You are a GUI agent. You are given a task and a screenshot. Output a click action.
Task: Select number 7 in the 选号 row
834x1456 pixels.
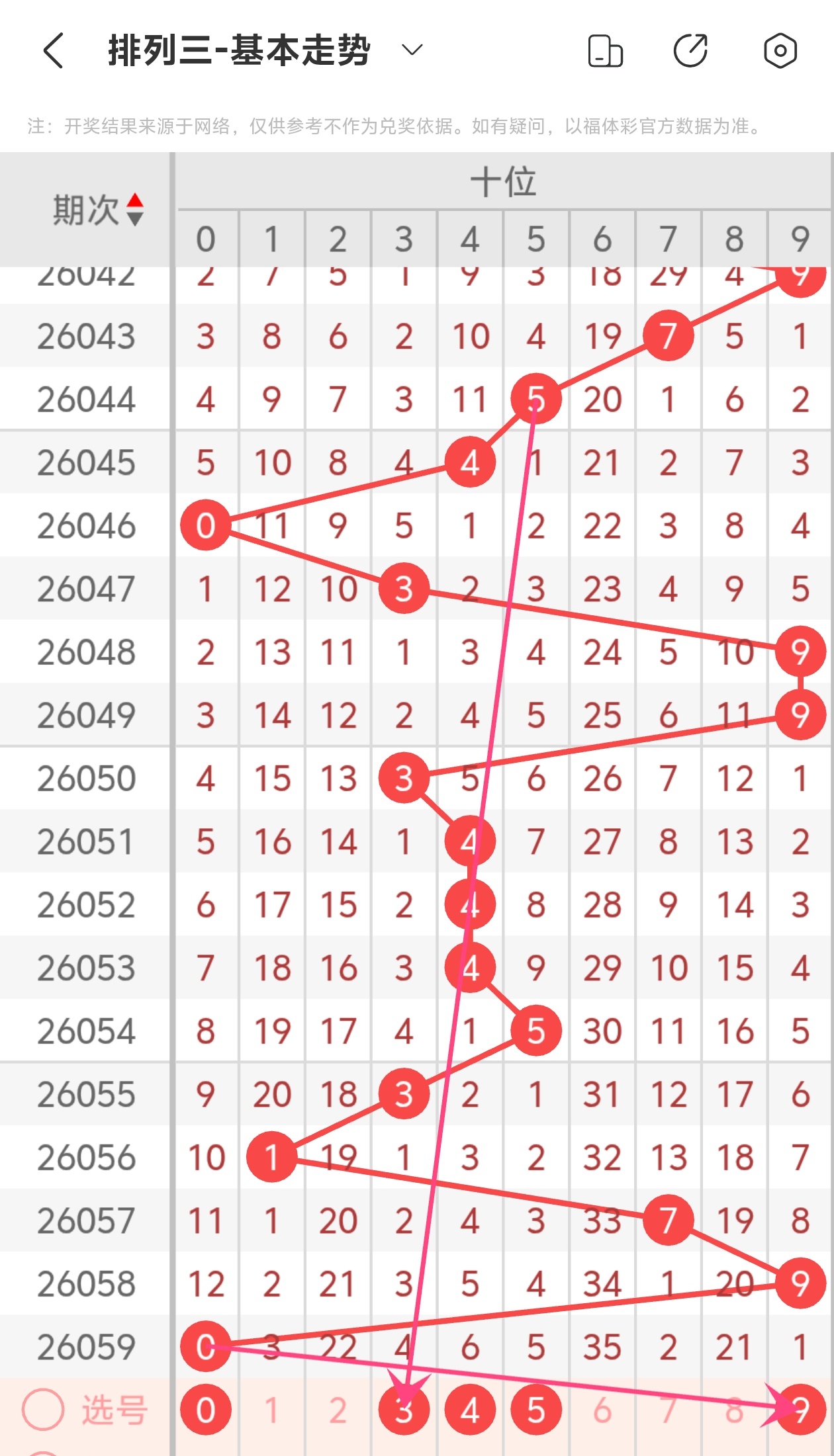[669, 1410]
